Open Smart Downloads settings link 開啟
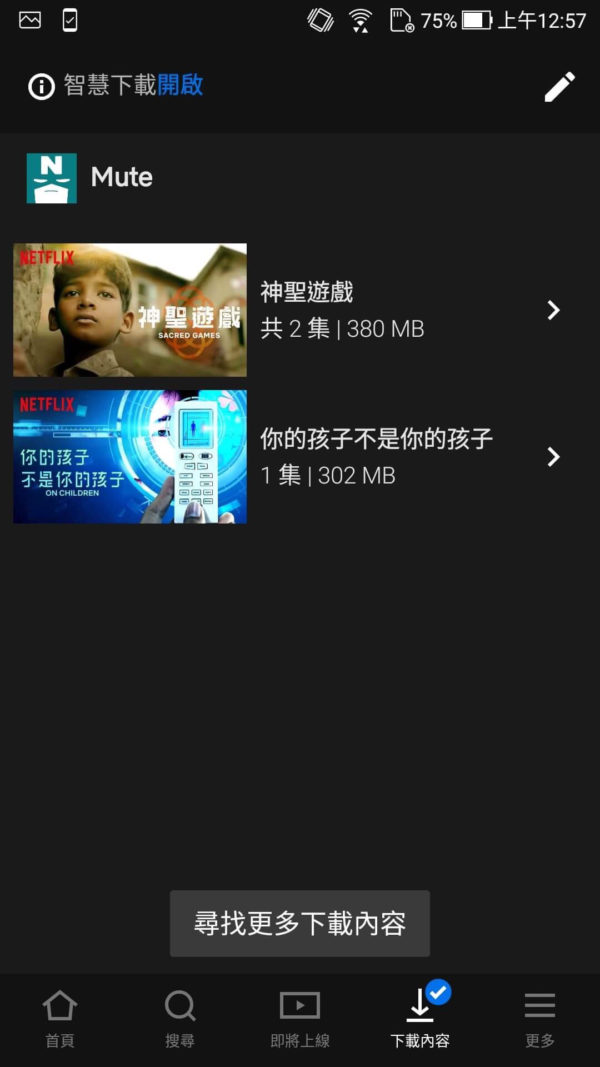600x1067 pixels. click(x=180, y=86)
